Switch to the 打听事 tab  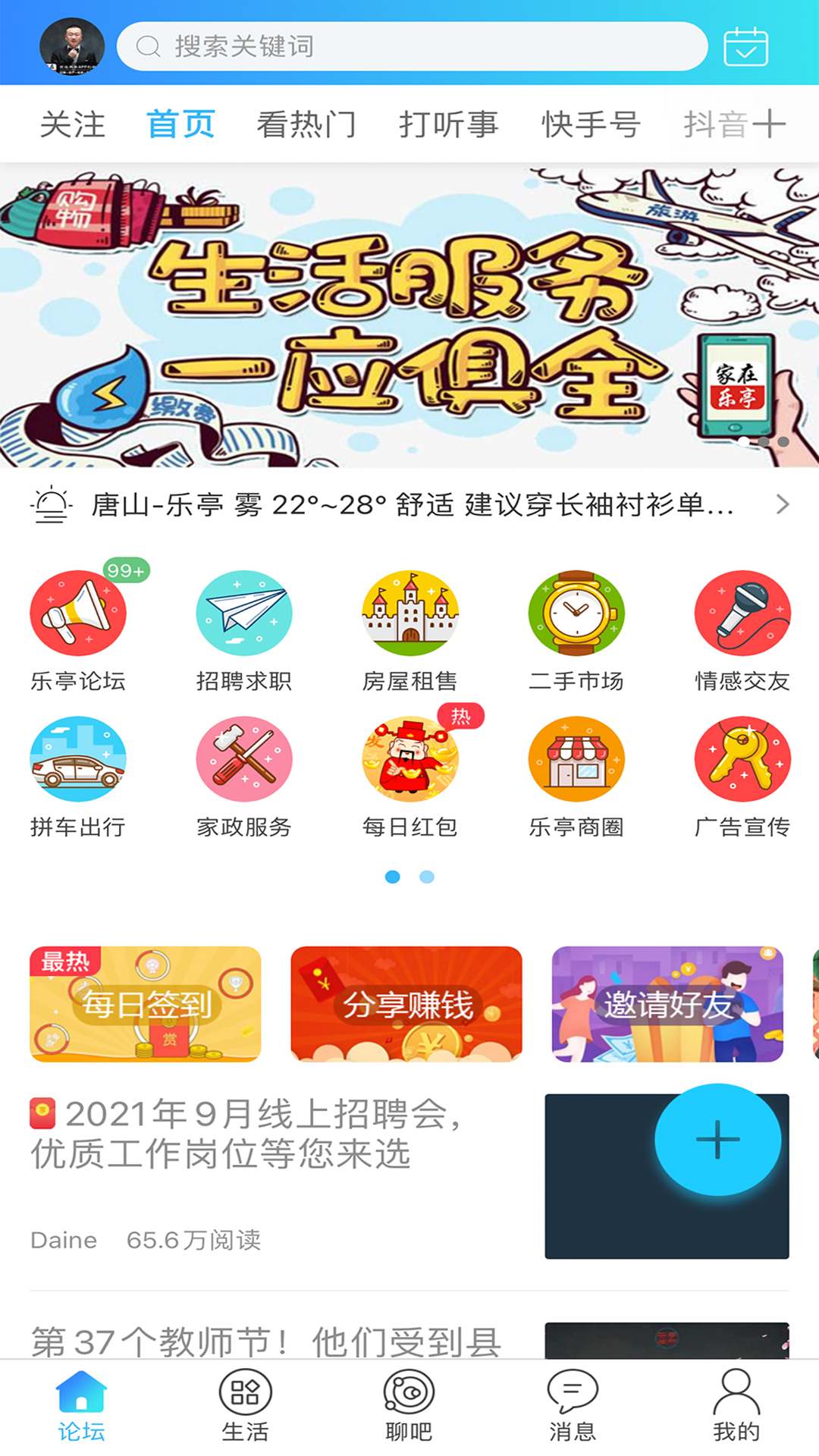(448, 124)
